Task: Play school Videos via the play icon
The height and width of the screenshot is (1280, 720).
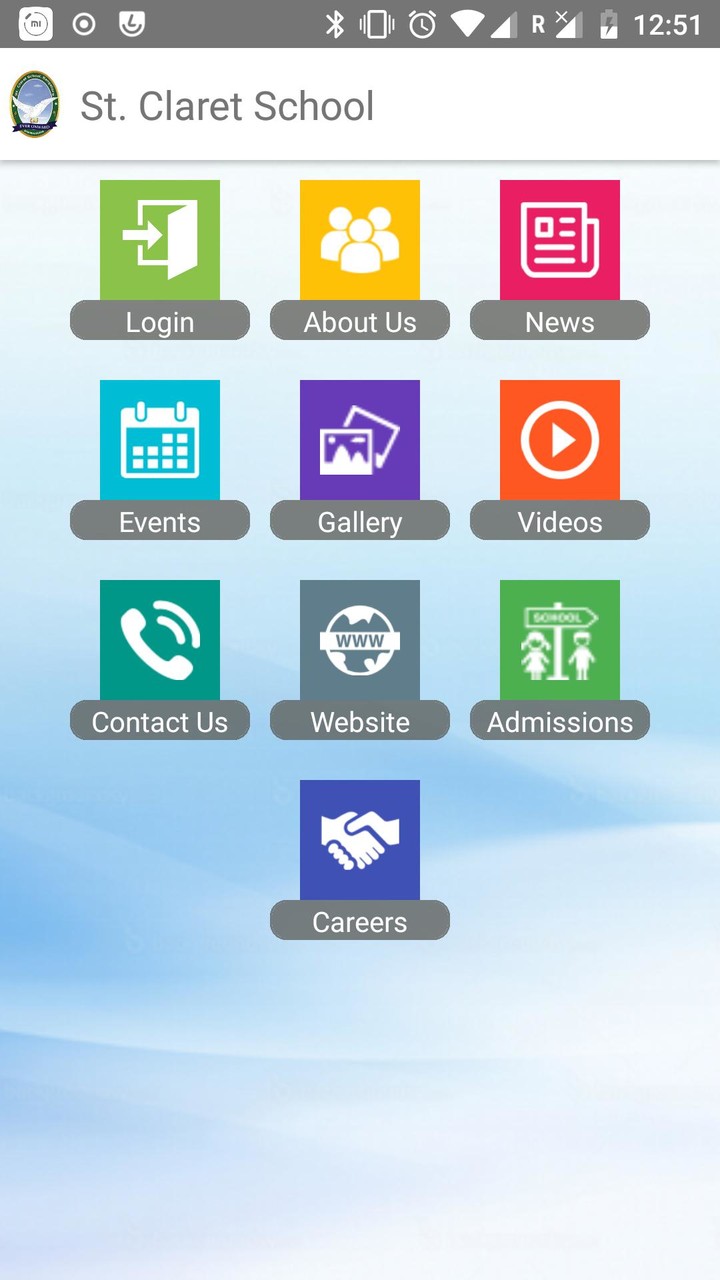Action: pos(559,439)
